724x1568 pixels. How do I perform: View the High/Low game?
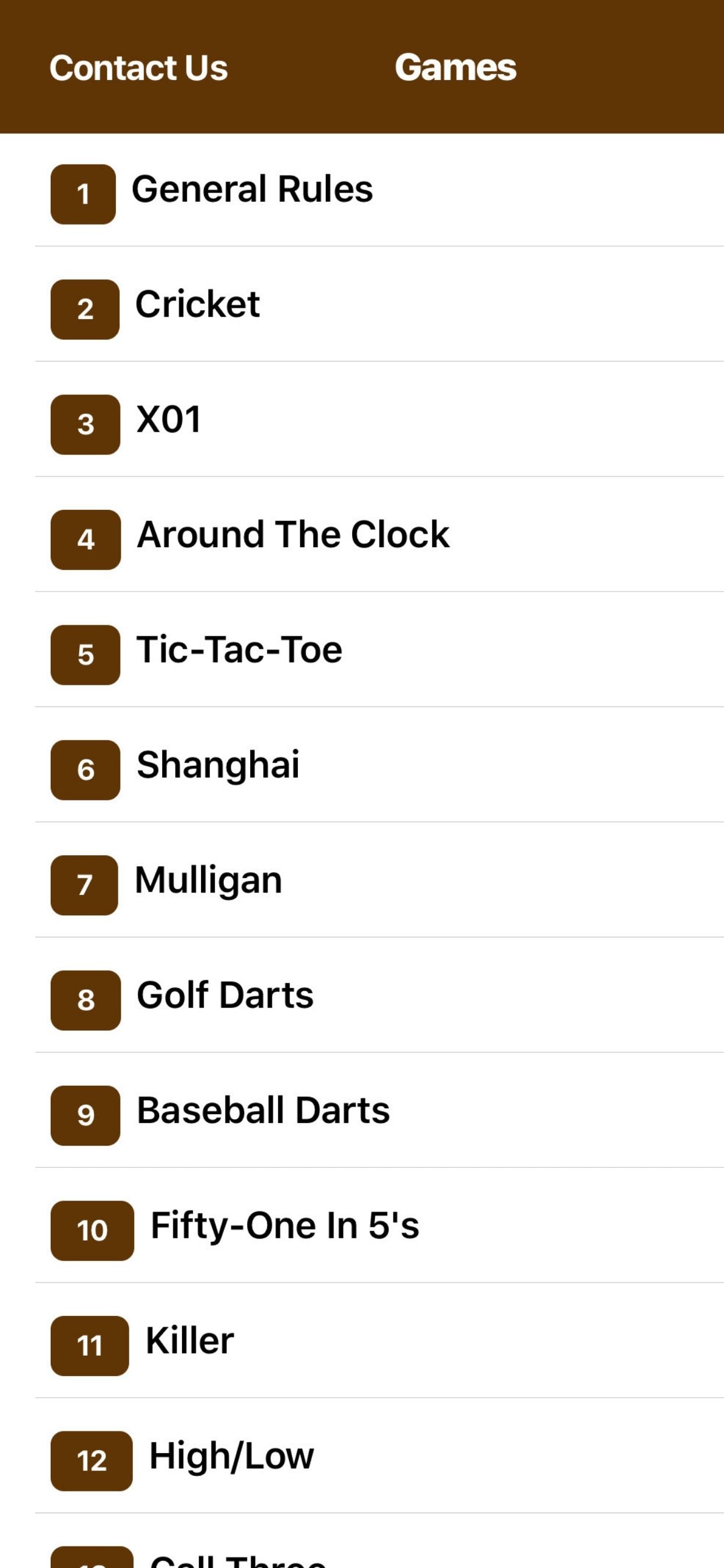[x=379, y=1455]
